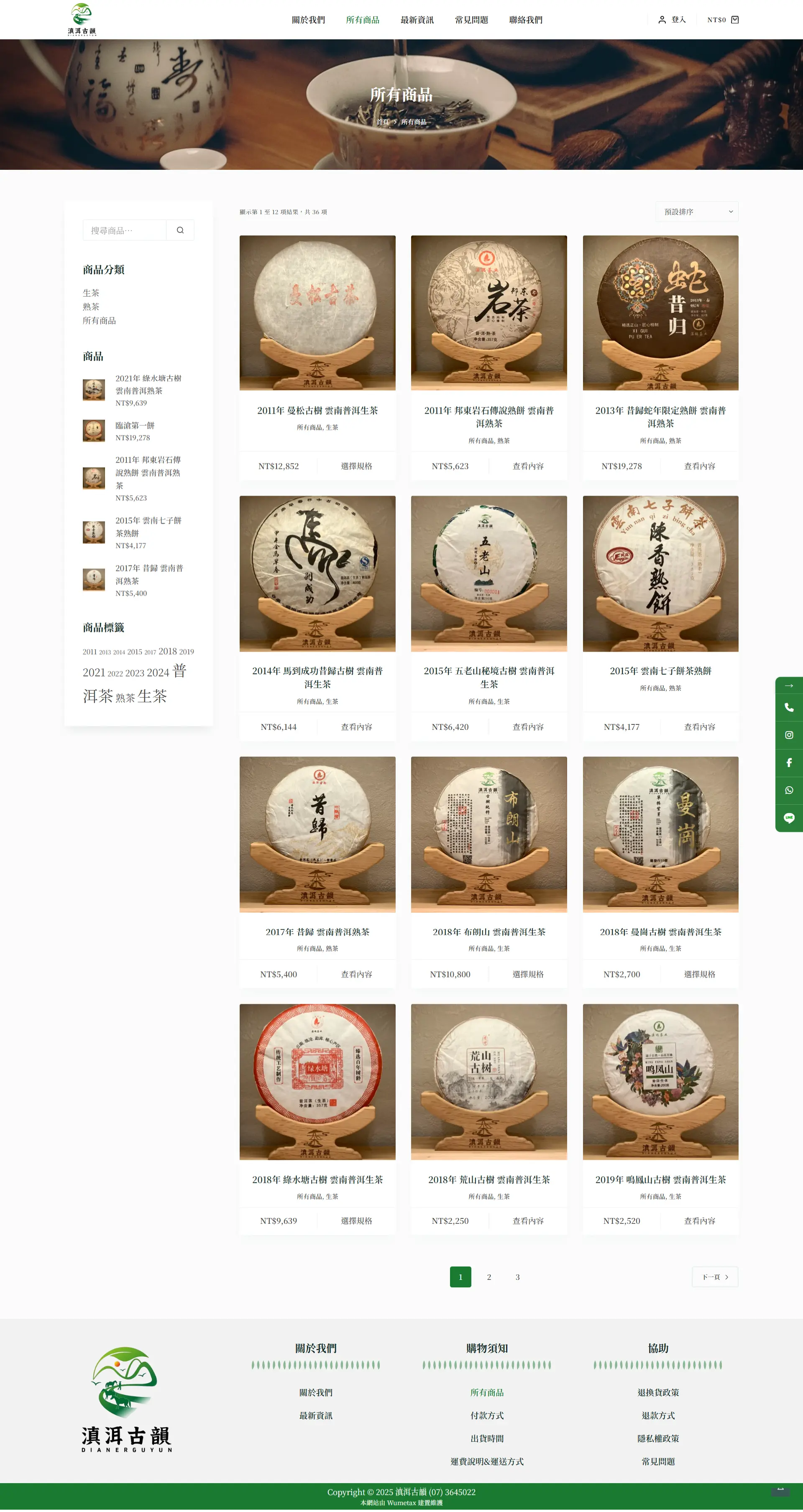View 查看內容 for 2013年 昔歸蛇年限定熟餅
Screen dimensions: 803x1512
tap(699, 466)
